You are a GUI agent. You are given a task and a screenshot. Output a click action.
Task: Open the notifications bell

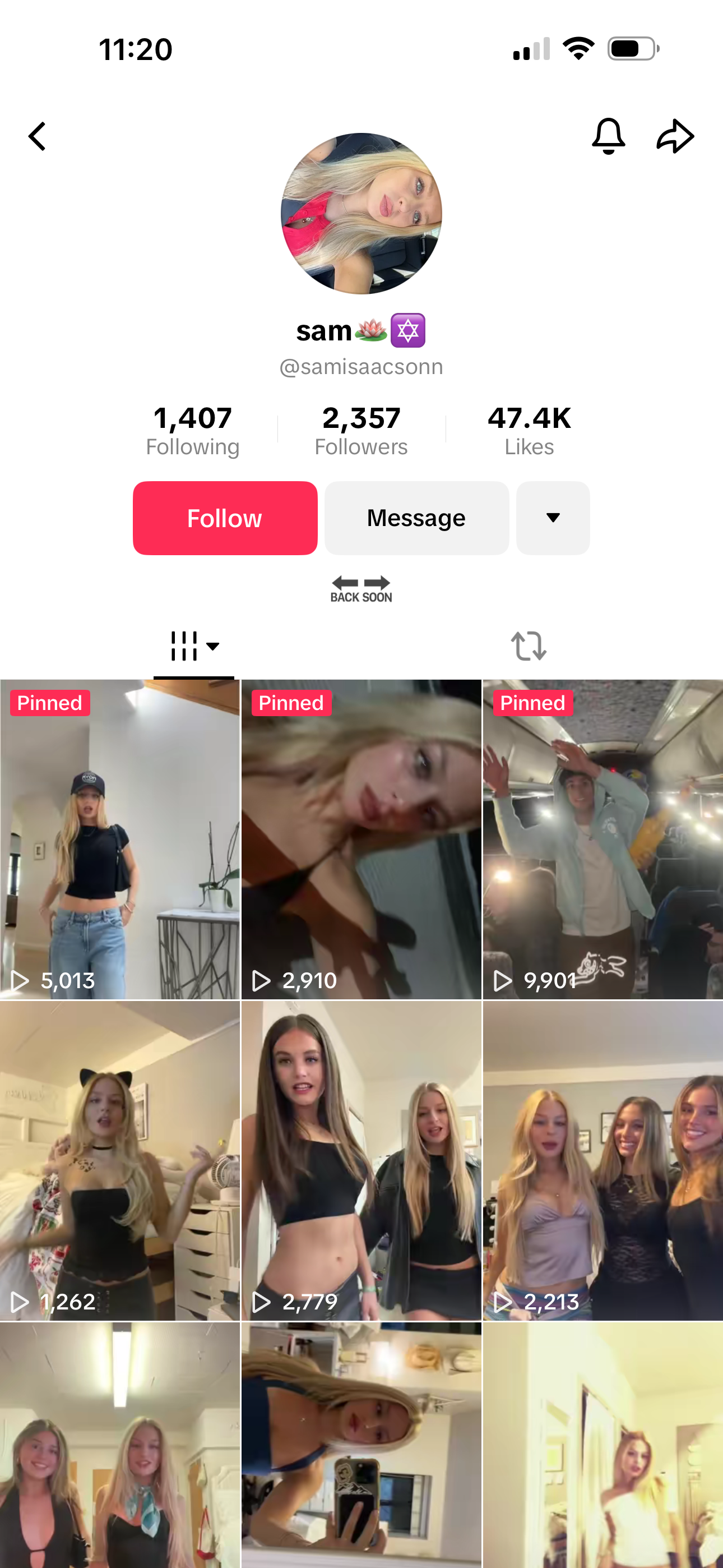coord(608,136)
